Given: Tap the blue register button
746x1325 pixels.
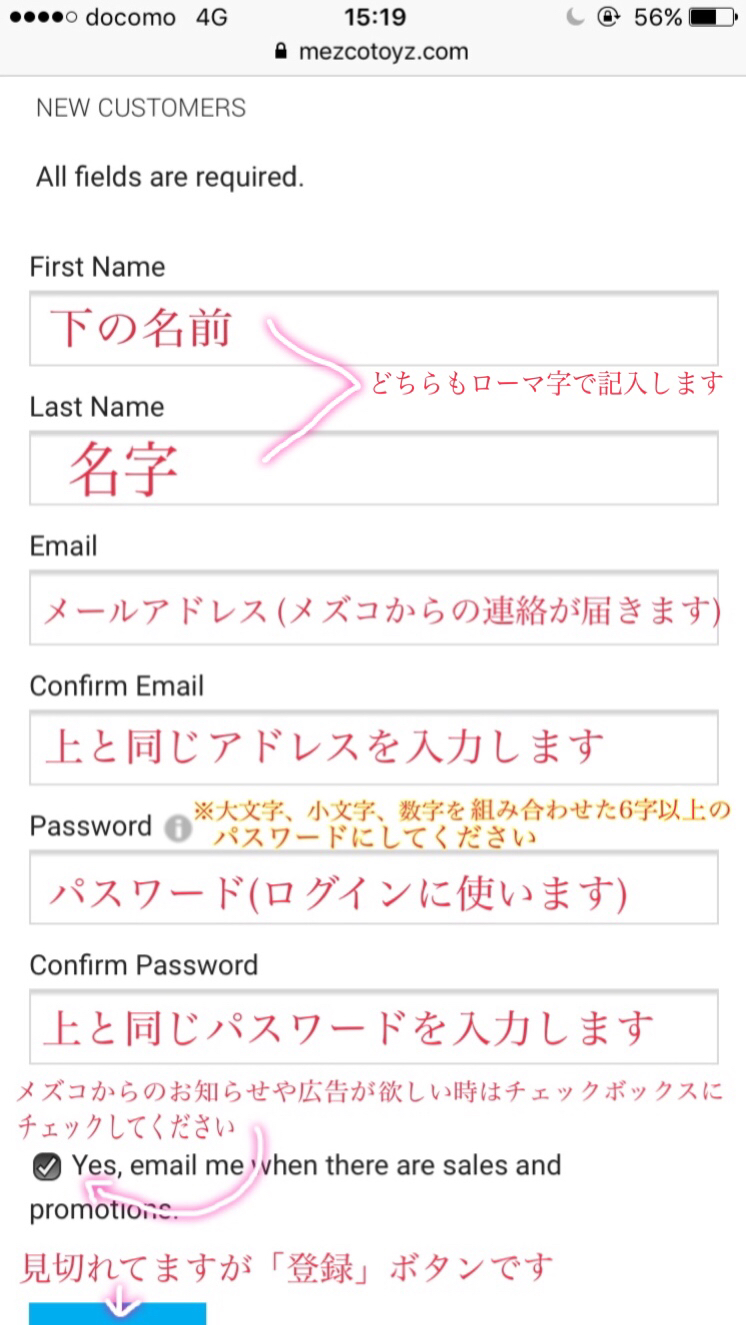Looking at the screenshot, I should pos(117,1313).
